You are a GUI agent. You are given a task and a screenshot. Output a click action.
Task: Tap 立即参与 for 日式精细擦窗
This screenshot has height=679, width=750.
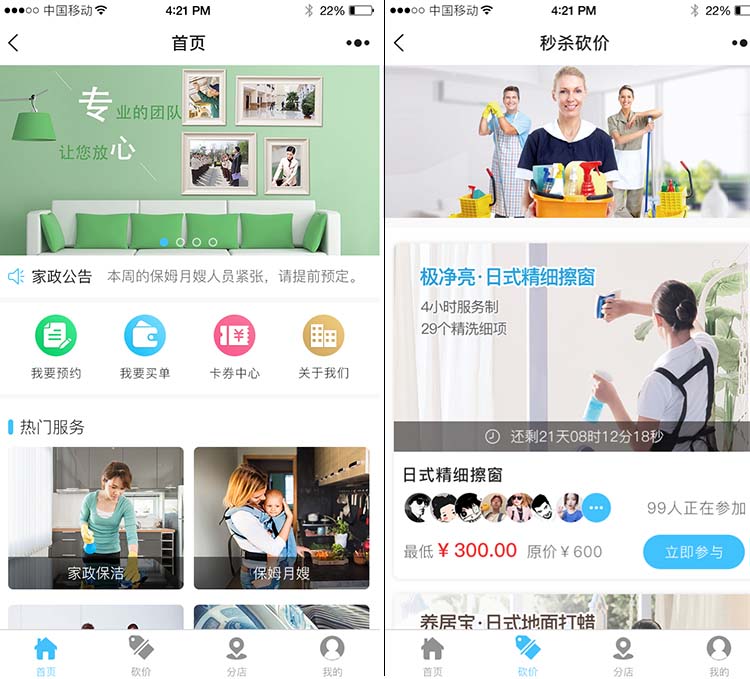[x=693, y=552]
